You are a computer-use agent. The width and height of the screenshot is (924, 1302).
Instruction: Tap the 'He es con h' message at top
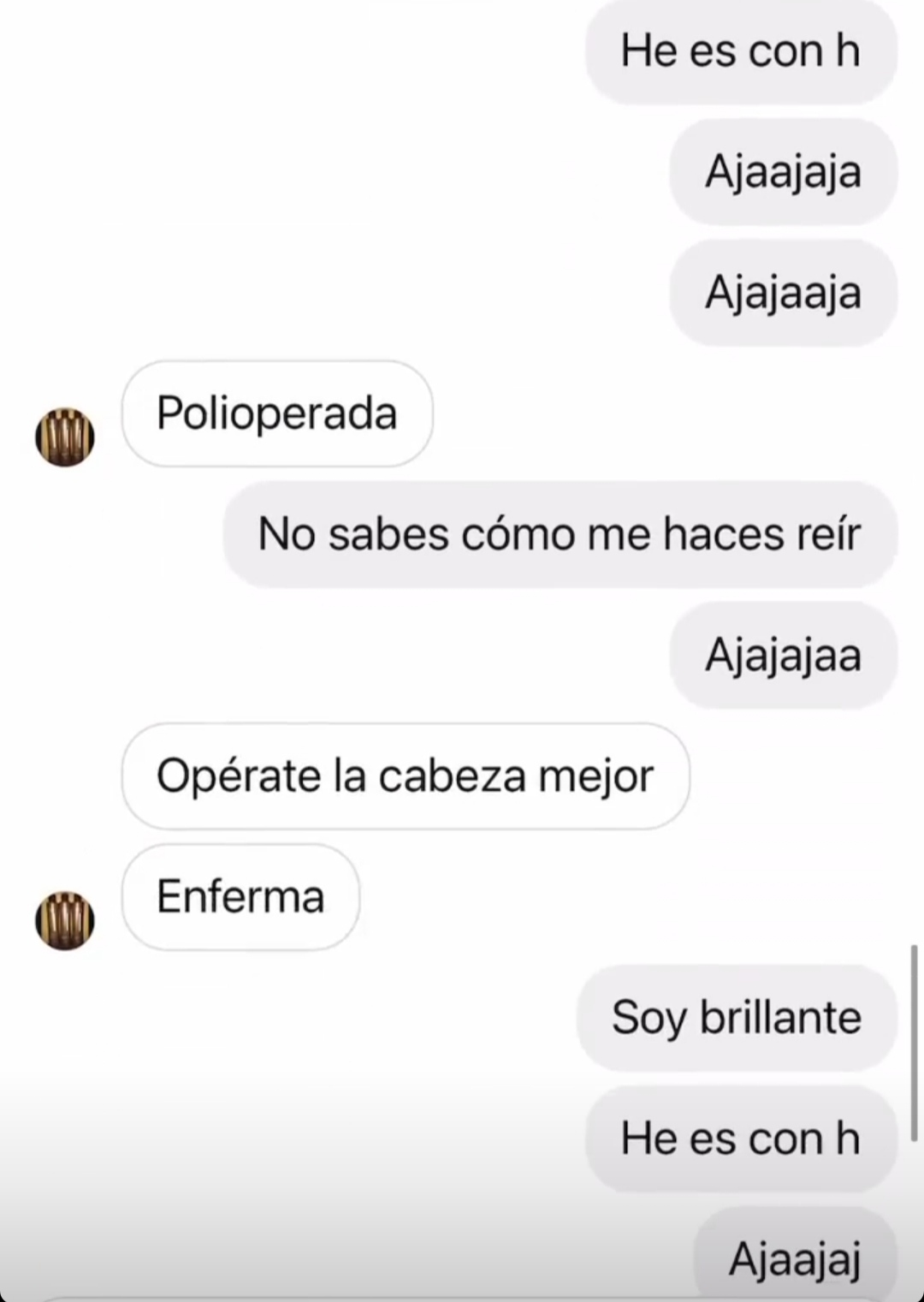[x=739, y=51]
